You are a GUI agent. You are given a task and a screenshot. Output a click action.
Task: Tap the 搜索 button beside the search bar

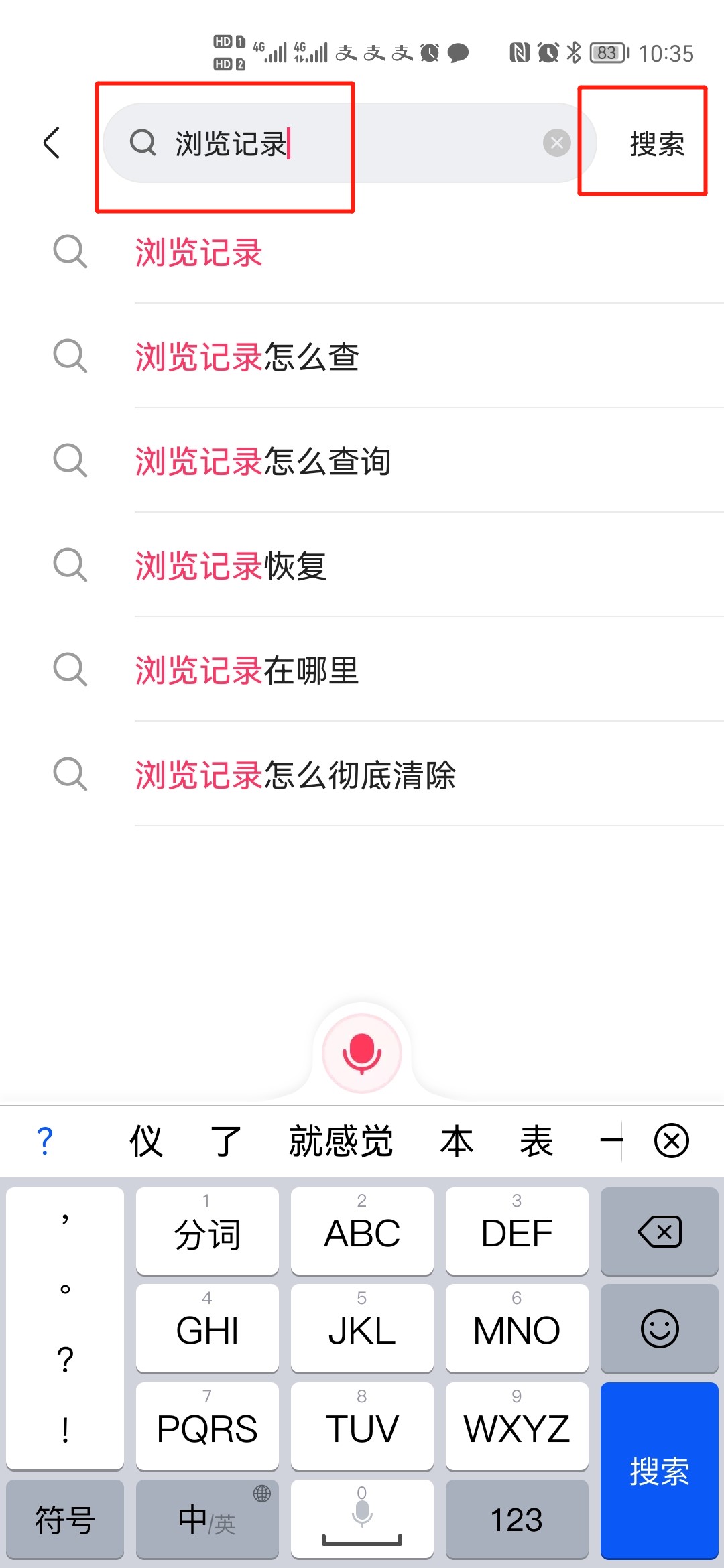[x=657, y=143]
